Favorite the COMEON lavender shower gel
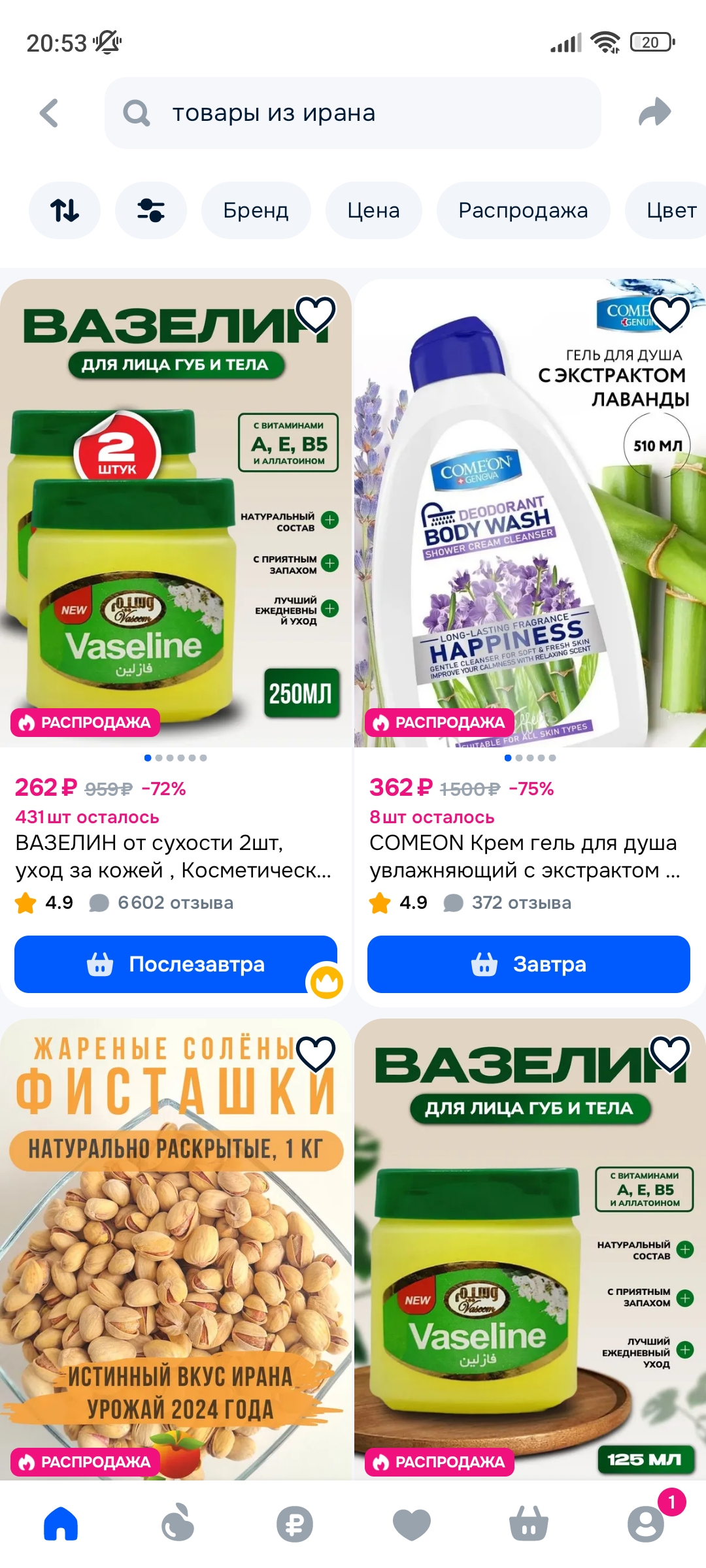 (670, 314)
